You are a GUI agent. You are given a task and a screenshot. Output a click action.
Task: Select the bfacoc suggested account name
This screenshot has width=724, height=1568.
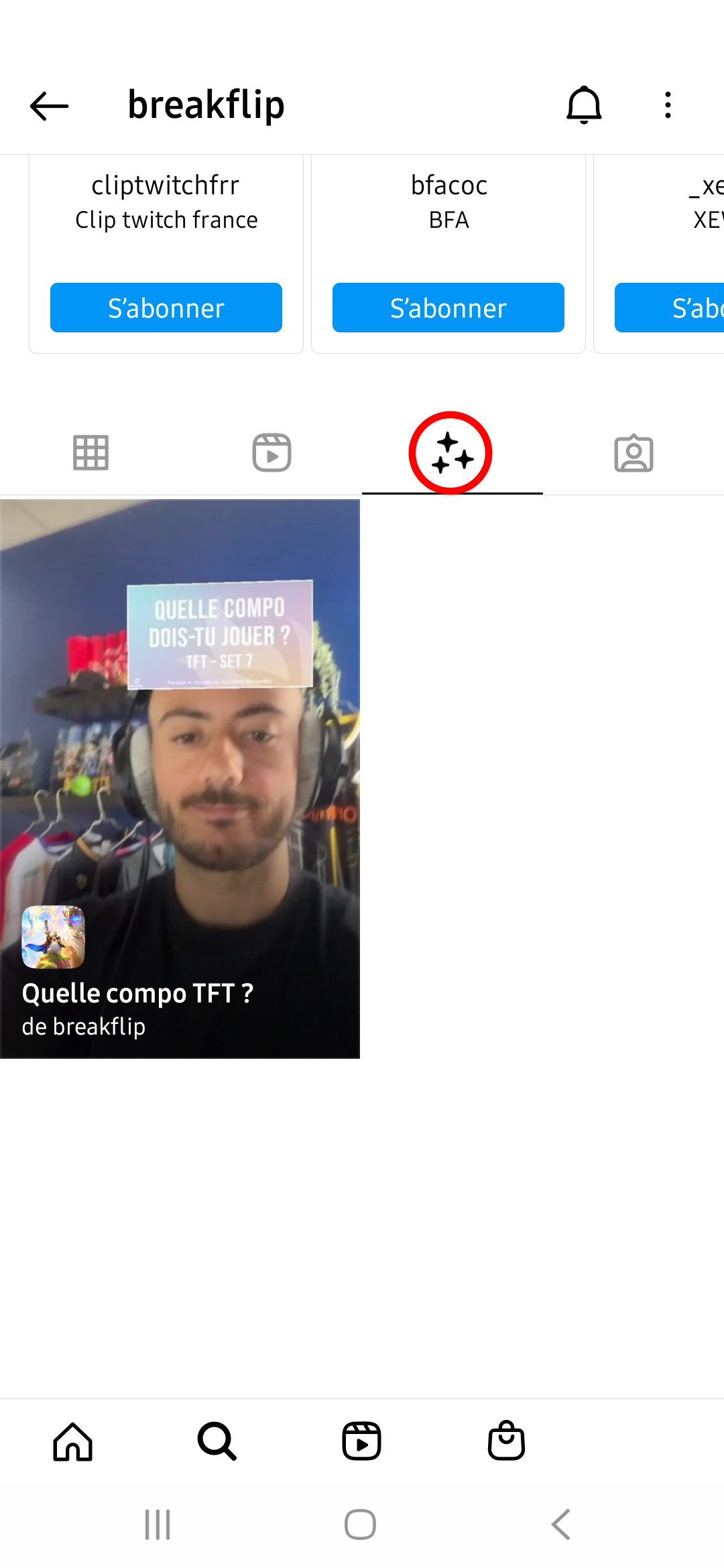(x=448, y=186)
